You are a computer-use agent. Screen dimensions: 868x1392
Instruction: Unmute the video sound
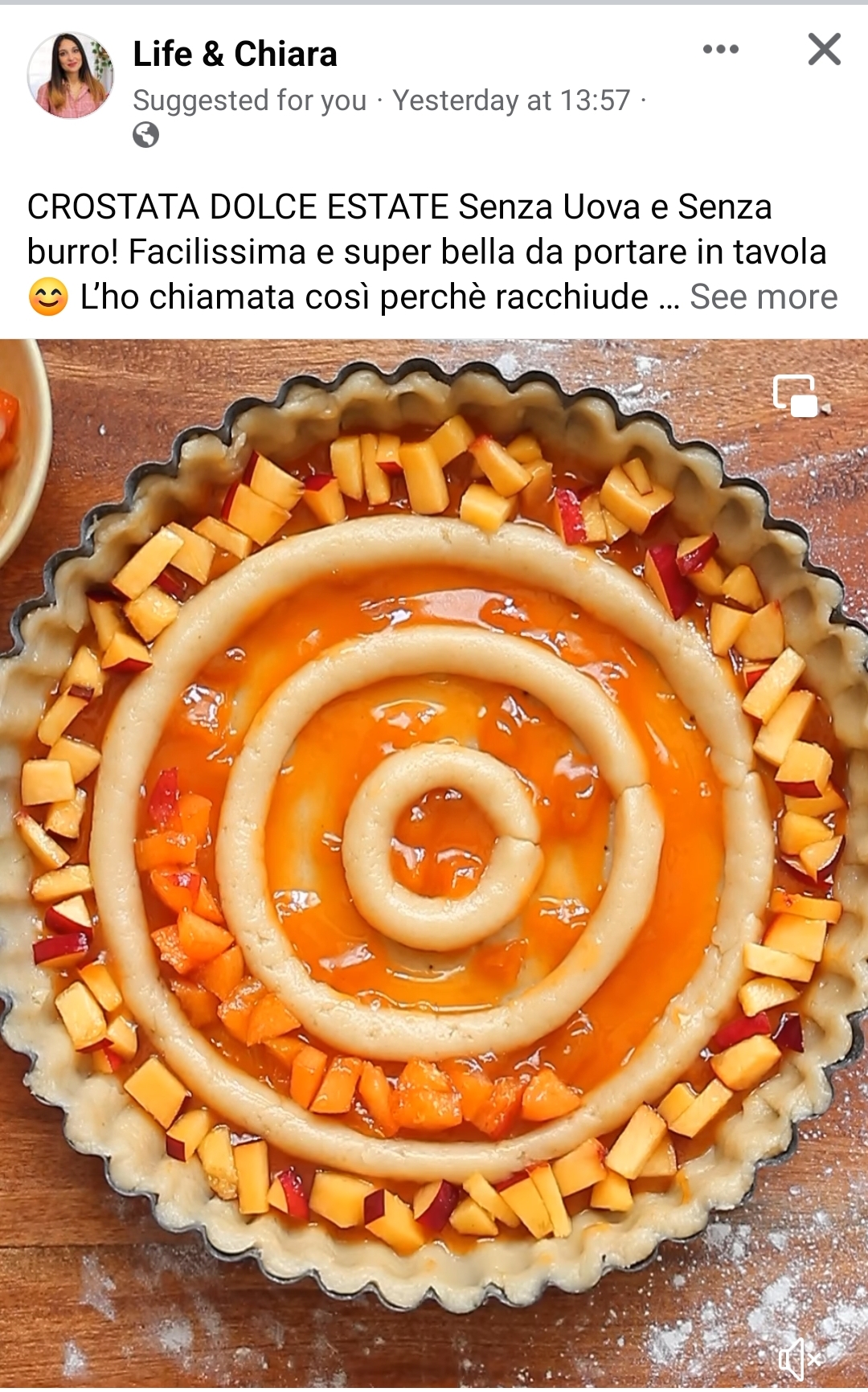(800, 1358)
